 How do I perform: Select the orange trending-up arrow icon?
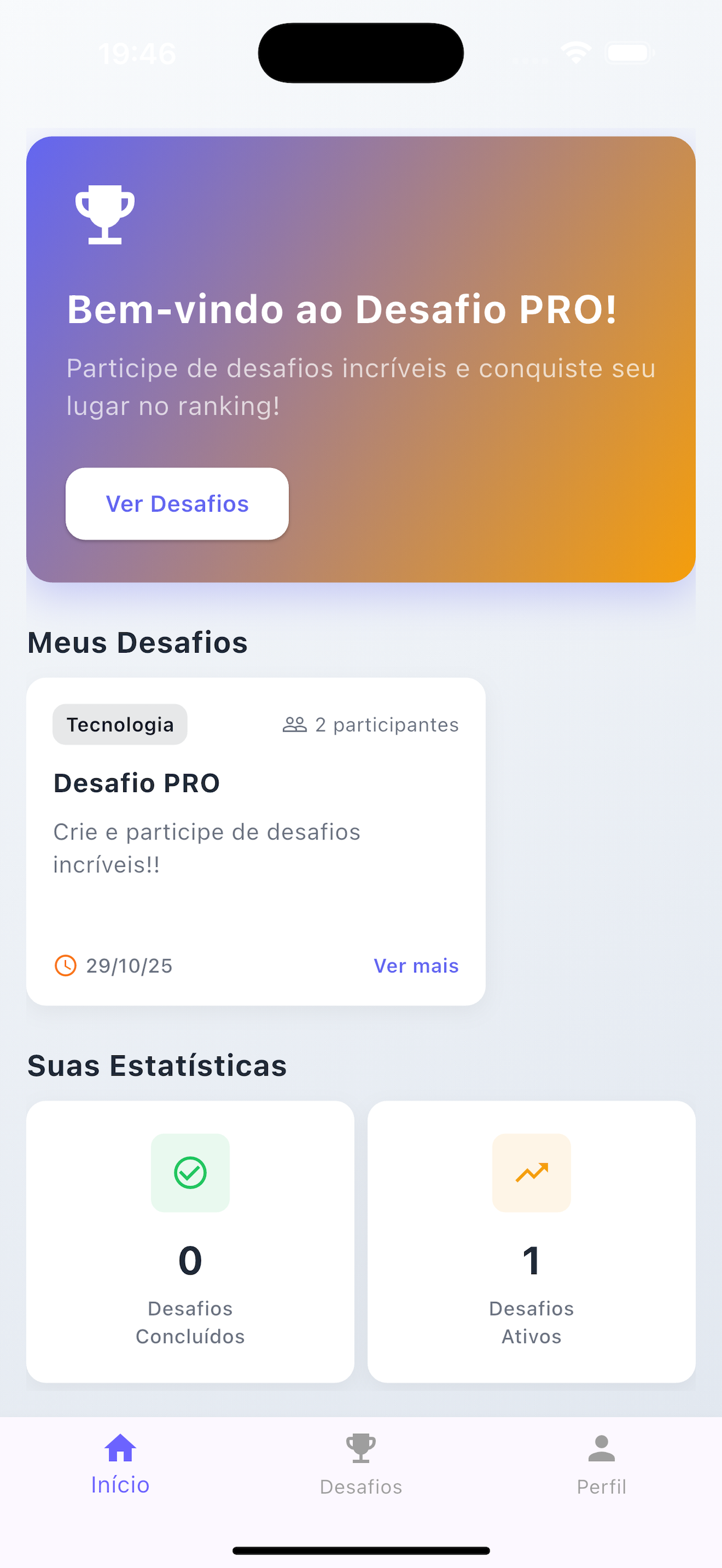pyautogui.click(x=531, y=1173)
